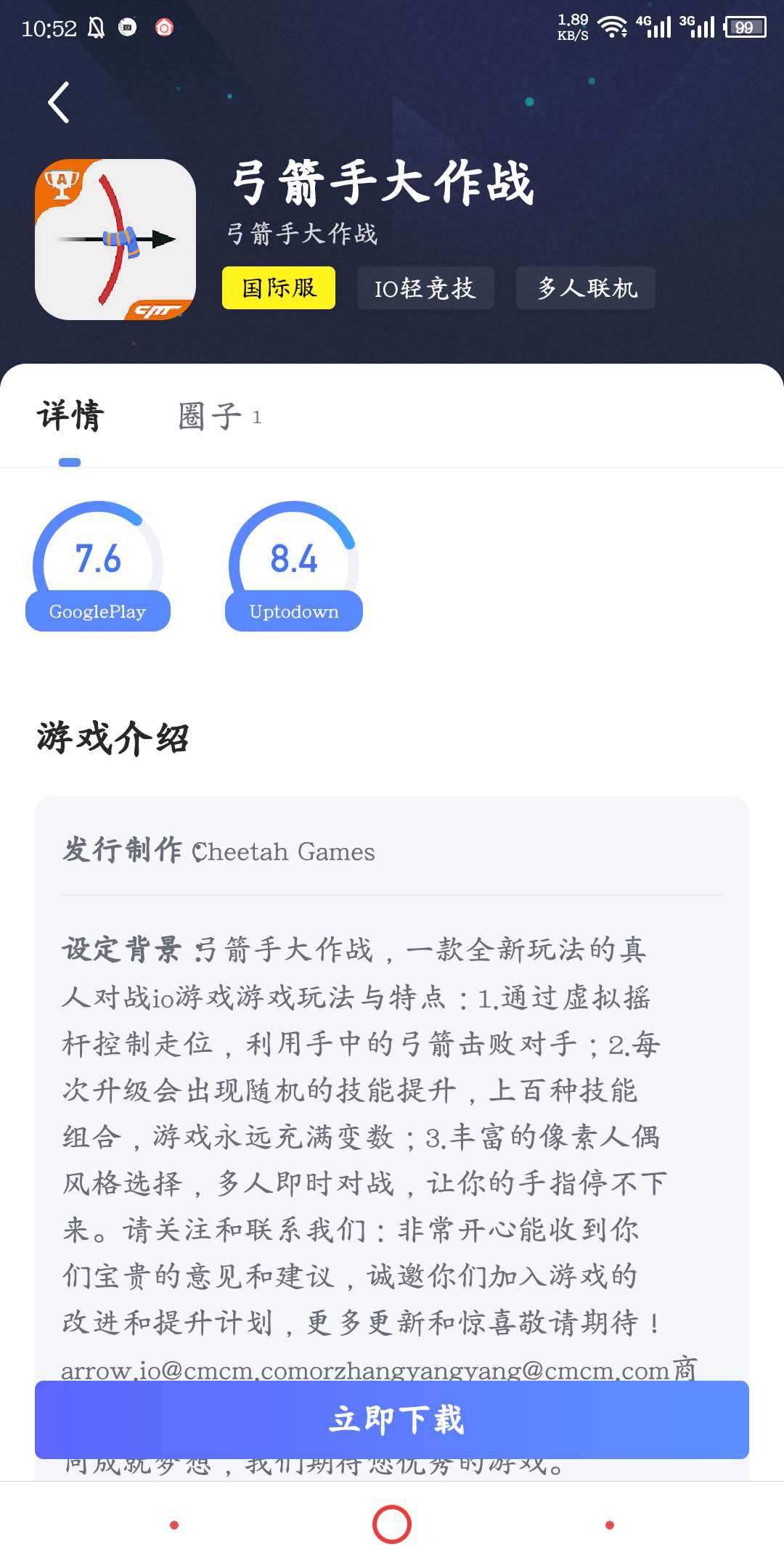Tap 立即下载 to download the game
The image size is (784, 1568).
[x=392, y=1420]
